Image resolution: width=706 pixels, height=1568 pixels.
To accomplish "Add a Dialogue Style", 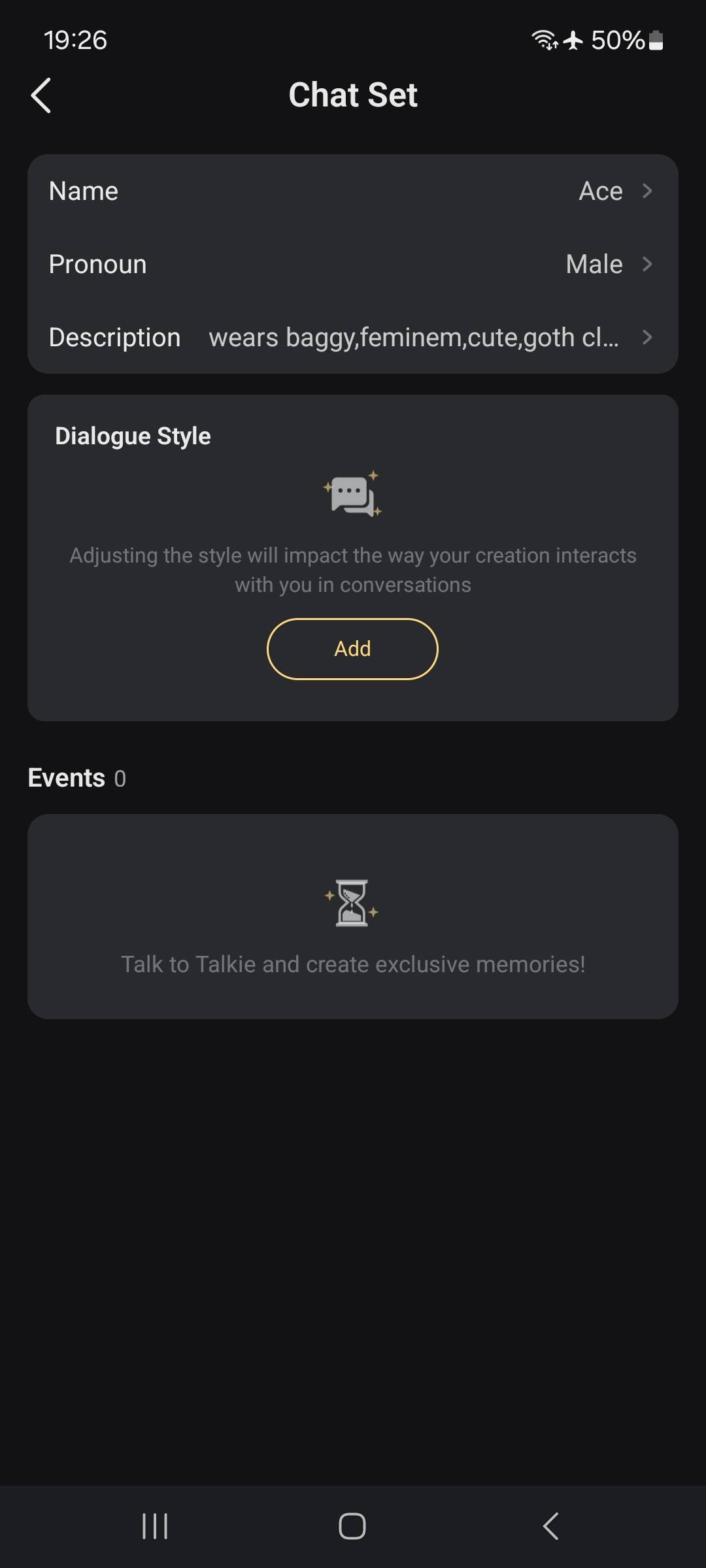I will pyautogui.click(x=352, y=649).
